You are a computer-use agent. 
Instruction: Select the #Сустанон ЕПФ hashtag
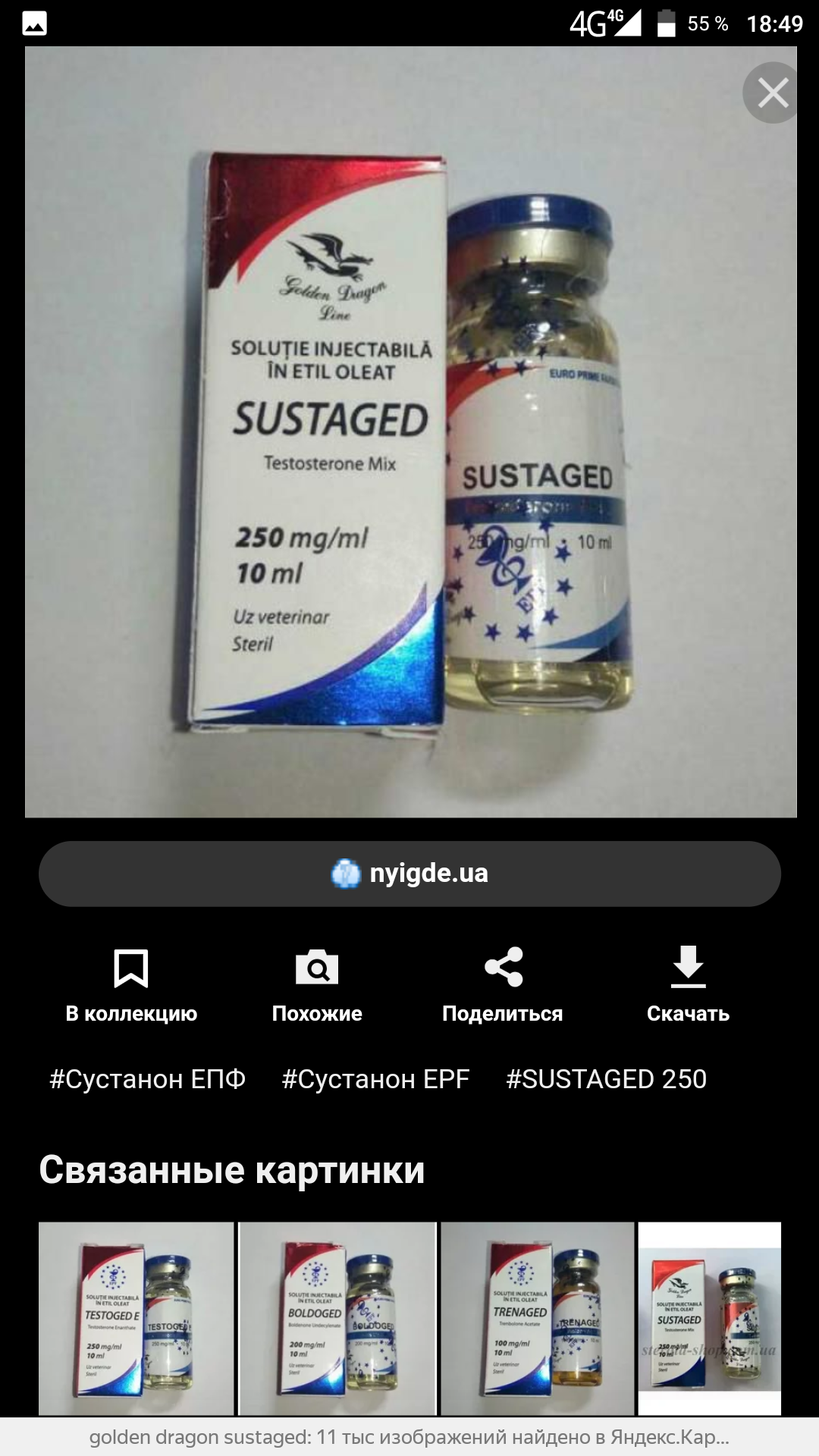pos(147,1079)
